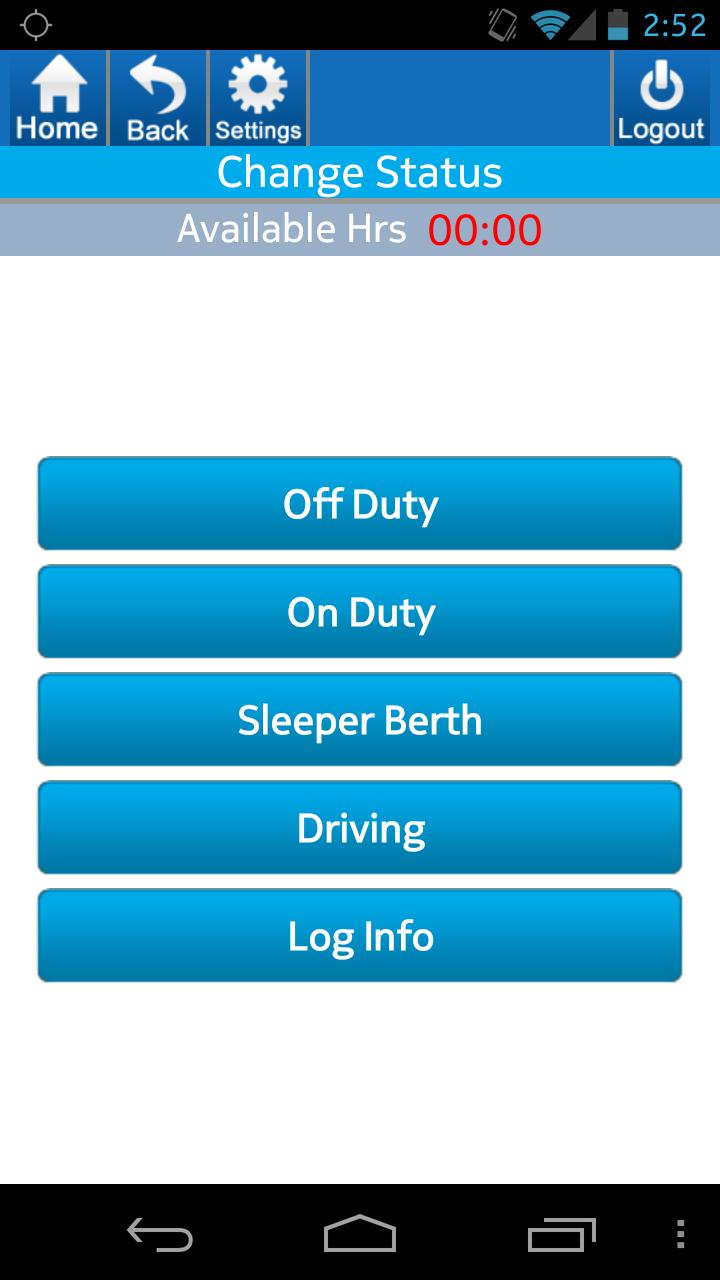Viewport: 720px width, 1280px height.
Task: Open Log Info
Action: tap(360, 936)
